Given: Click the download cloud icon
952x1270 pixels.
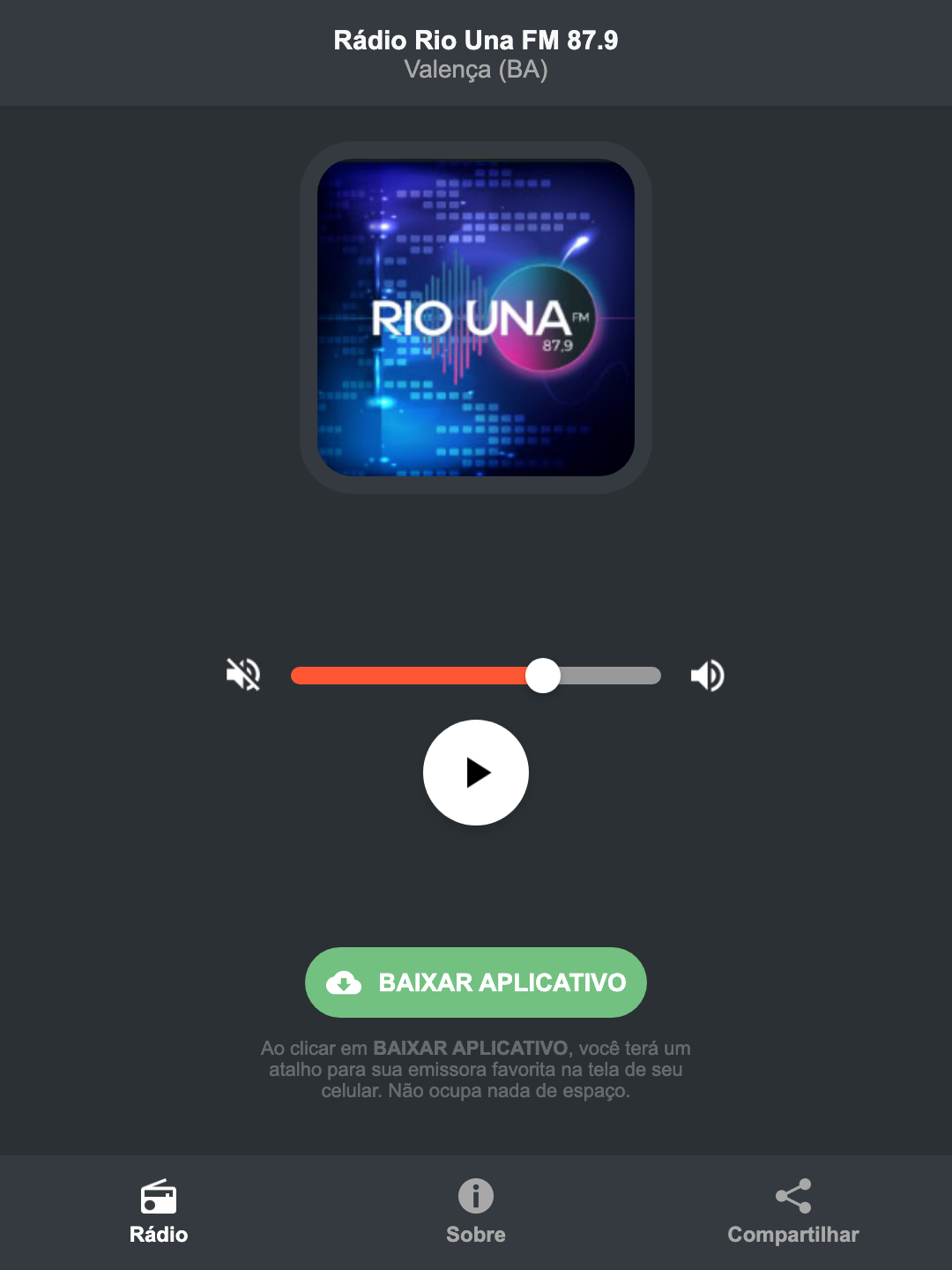Looking at the screenshot, I should pos(346,982).
